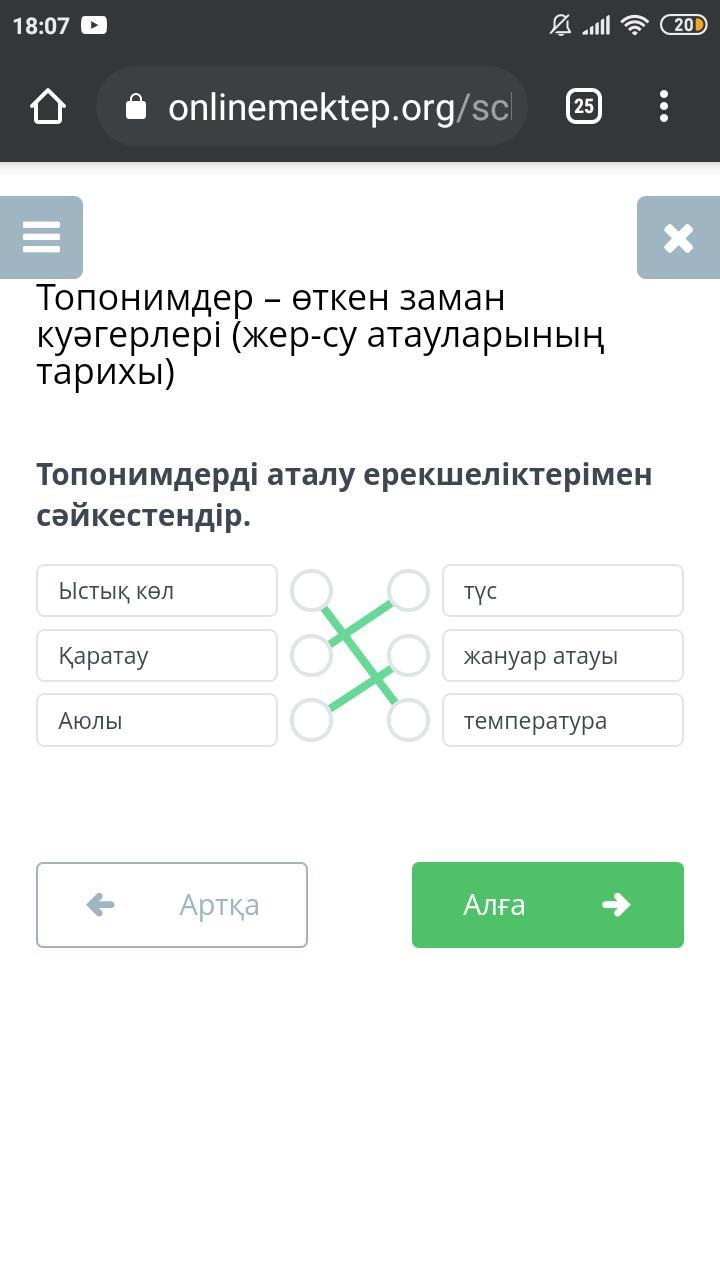Go back with the Артқа button
The width and height of the screenshot is (720, 1280).
pyautogui.click(x=172, y=905)
